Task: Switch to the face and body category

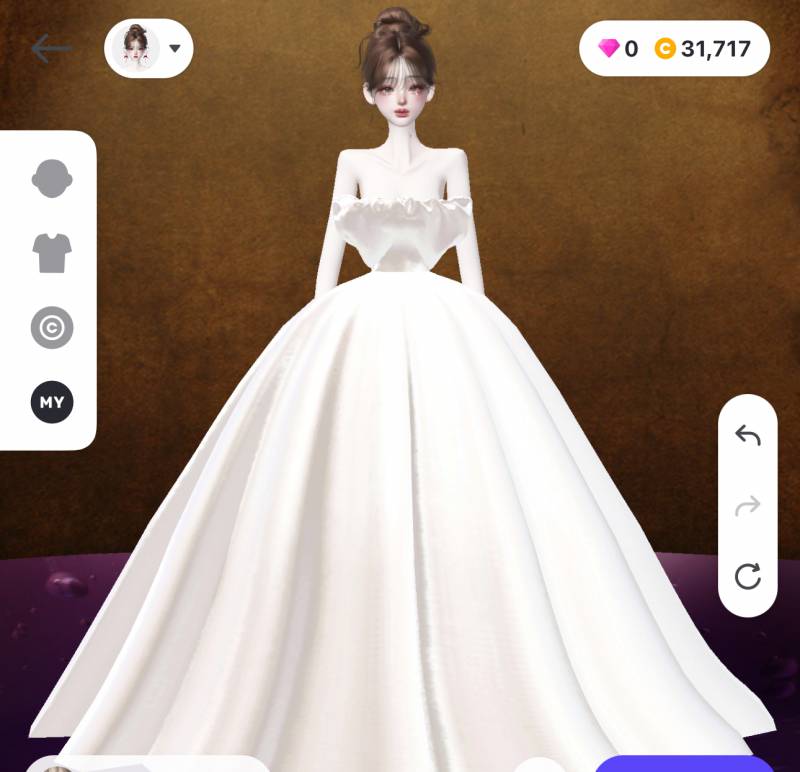Action: point(52,180)
